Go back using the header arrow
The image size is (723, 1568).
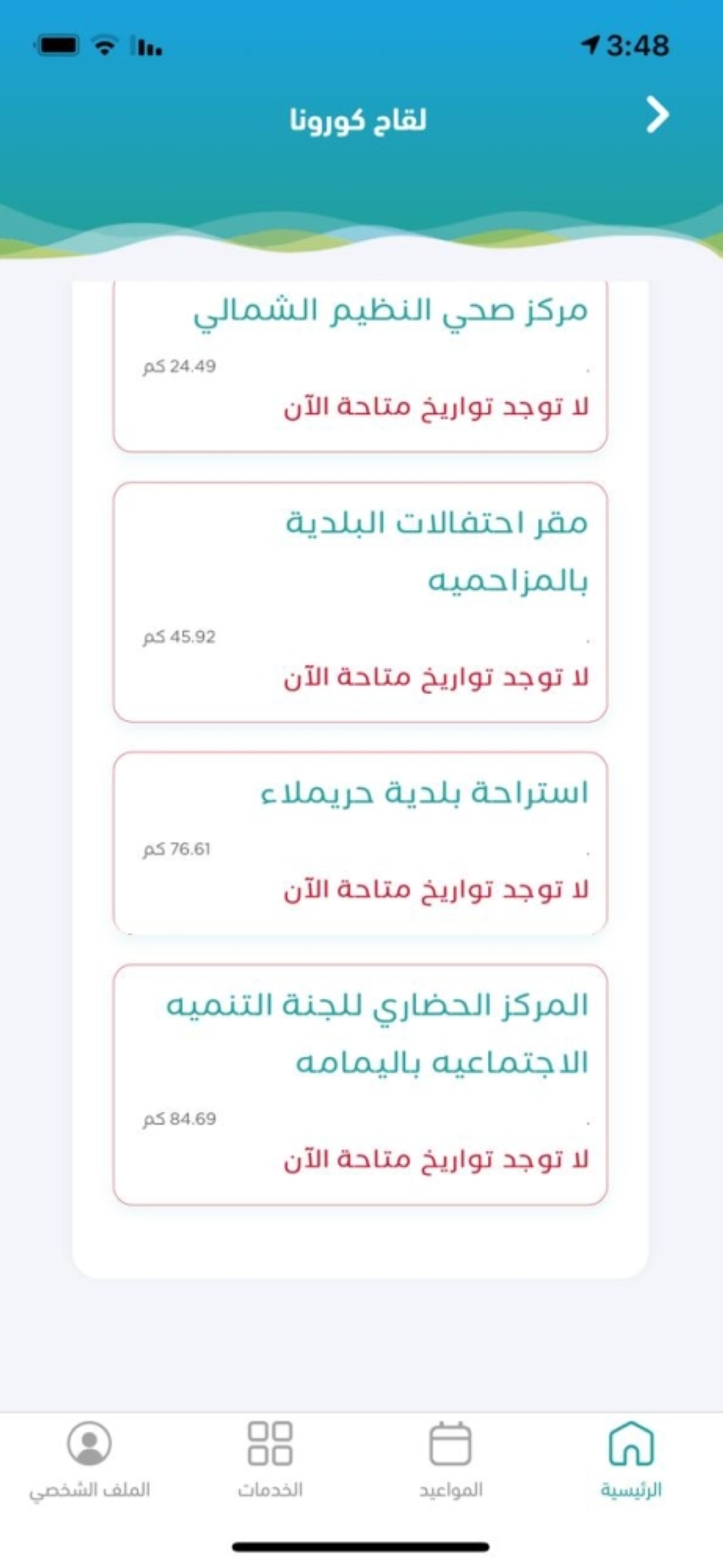(x=656, y=116)
